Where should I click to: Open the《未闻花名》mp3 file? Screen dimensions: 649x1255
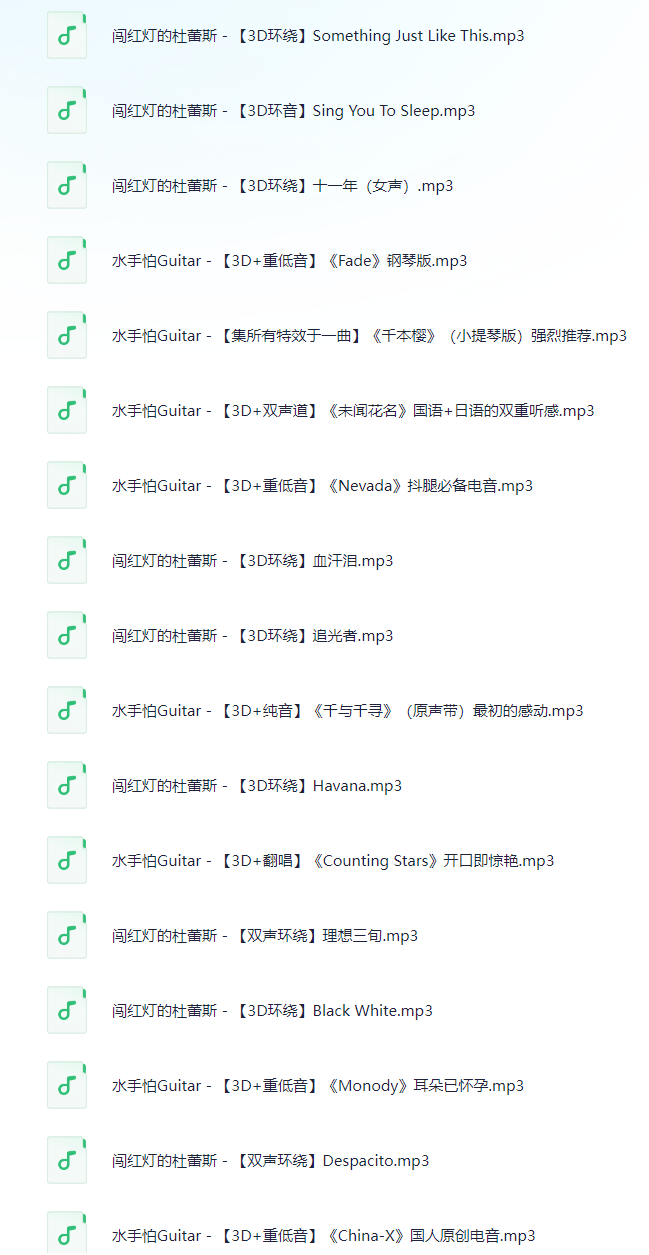click(x=353, y=411)
